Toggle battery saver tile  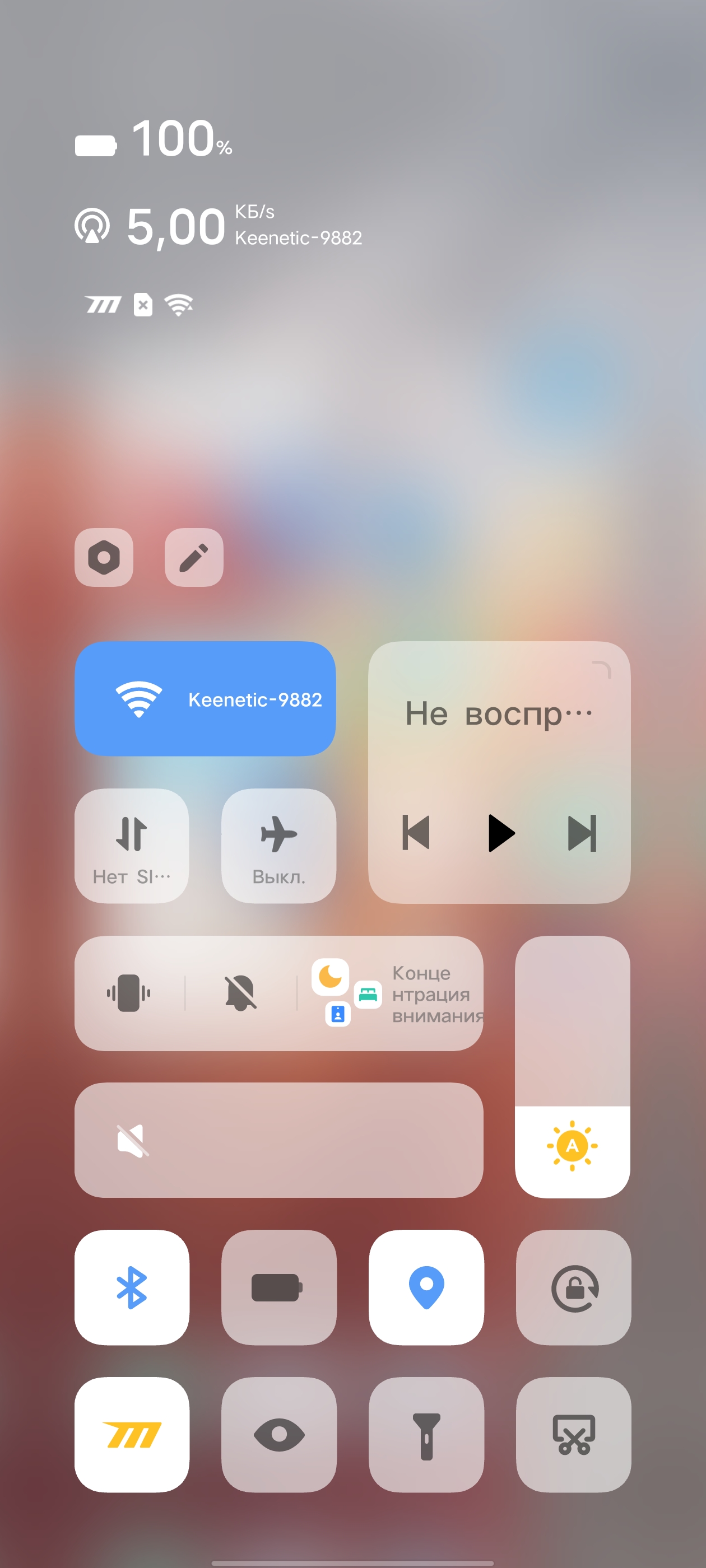(x=278, y=1287)
